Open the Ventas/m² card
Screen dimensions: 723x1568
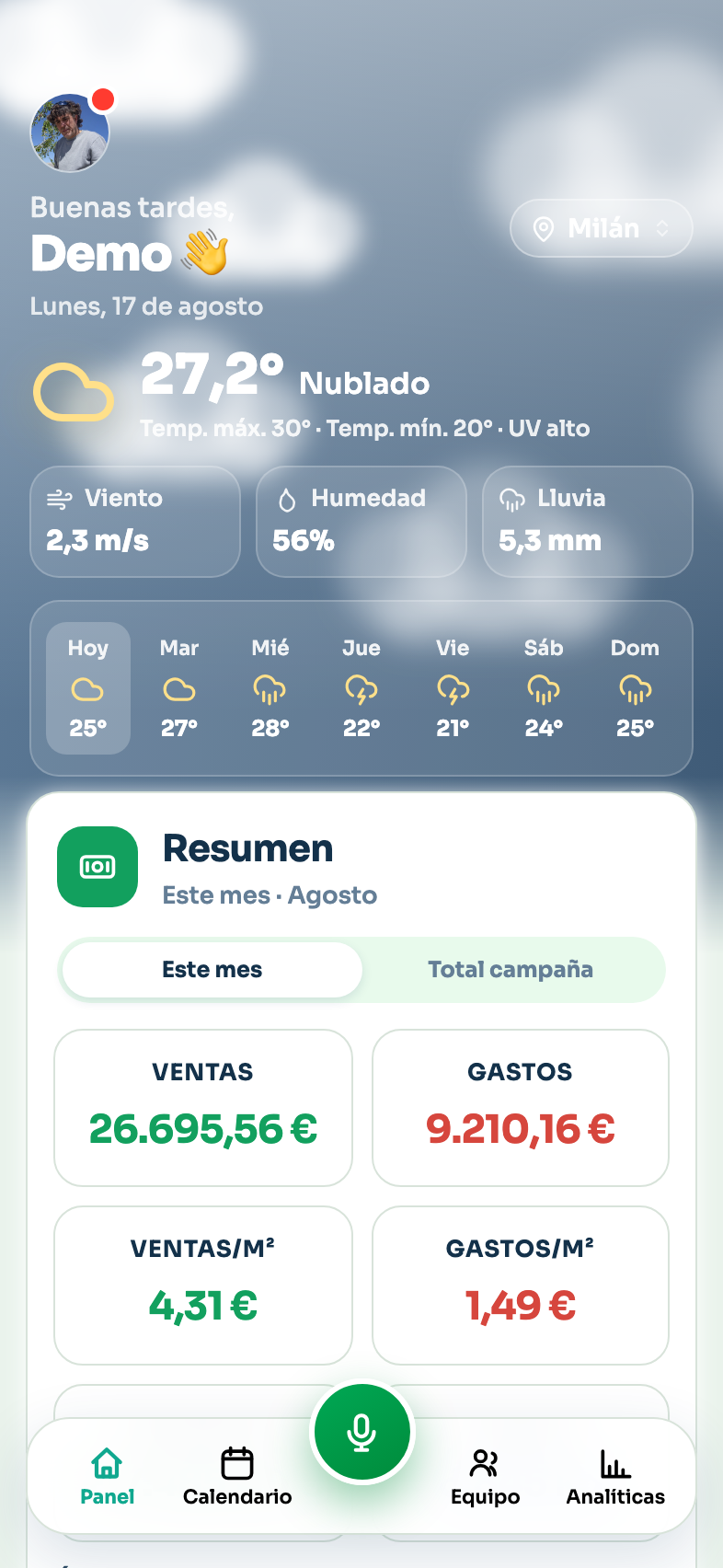click(x=203, y=1286)
